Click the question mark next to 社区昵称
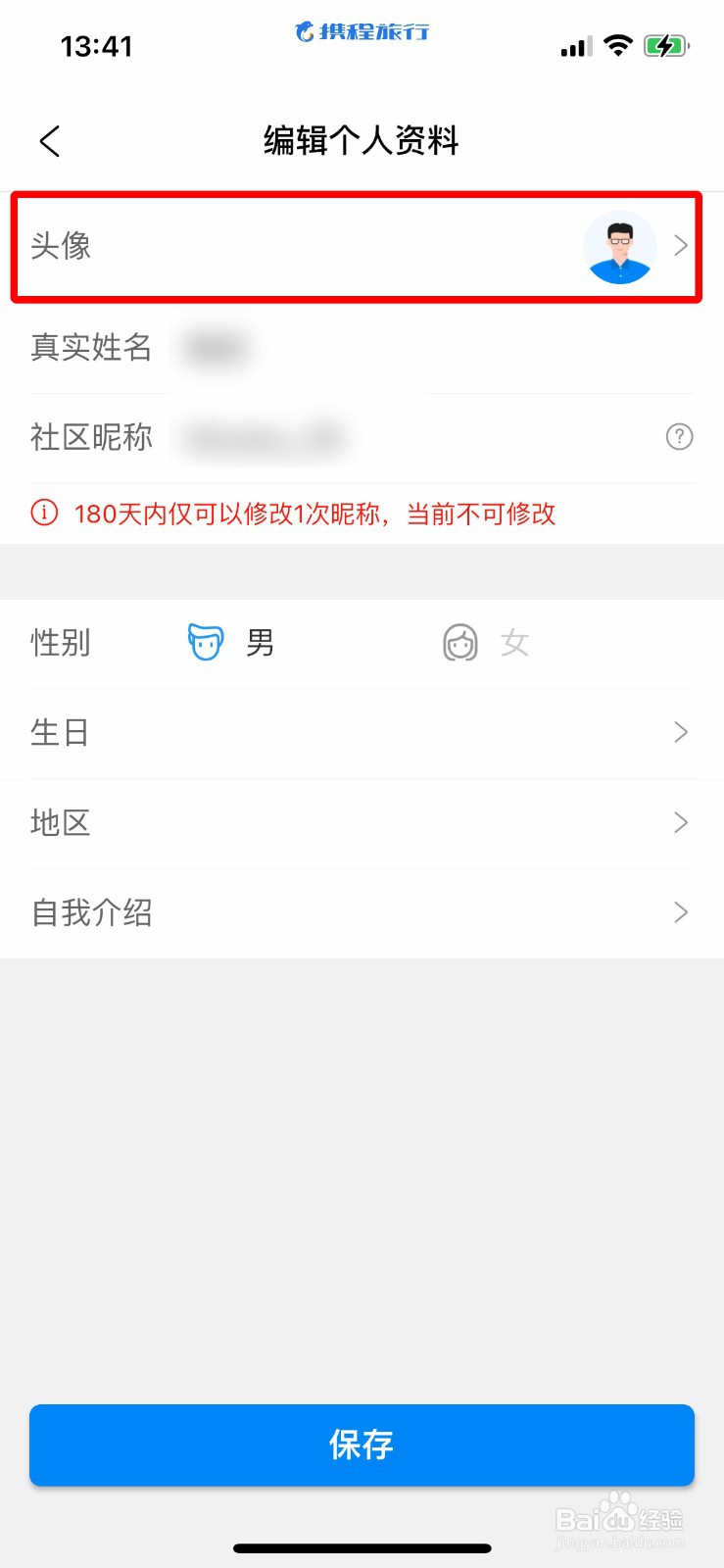 click(x=680, y=437)
